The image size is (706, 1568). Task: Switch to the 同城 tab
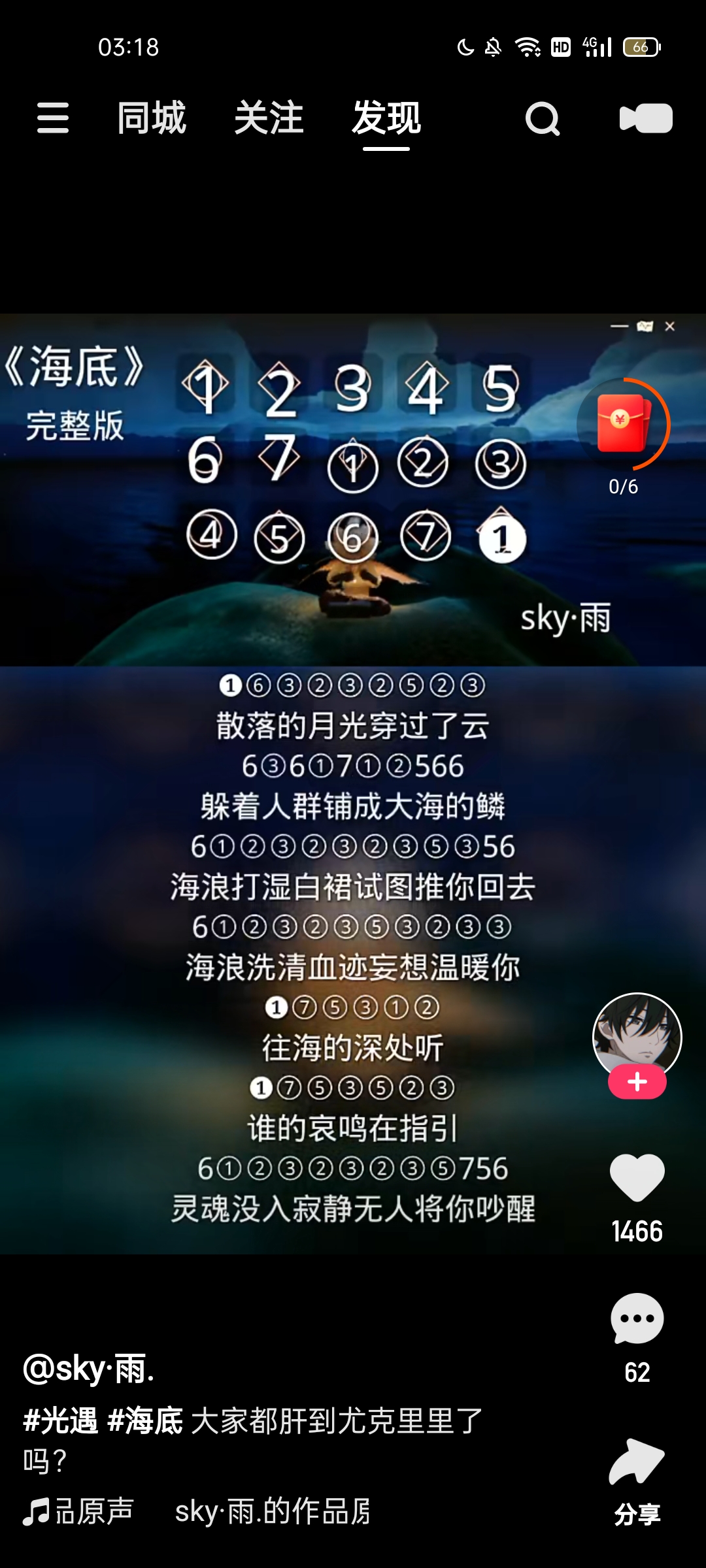click(x=152, y=118)
